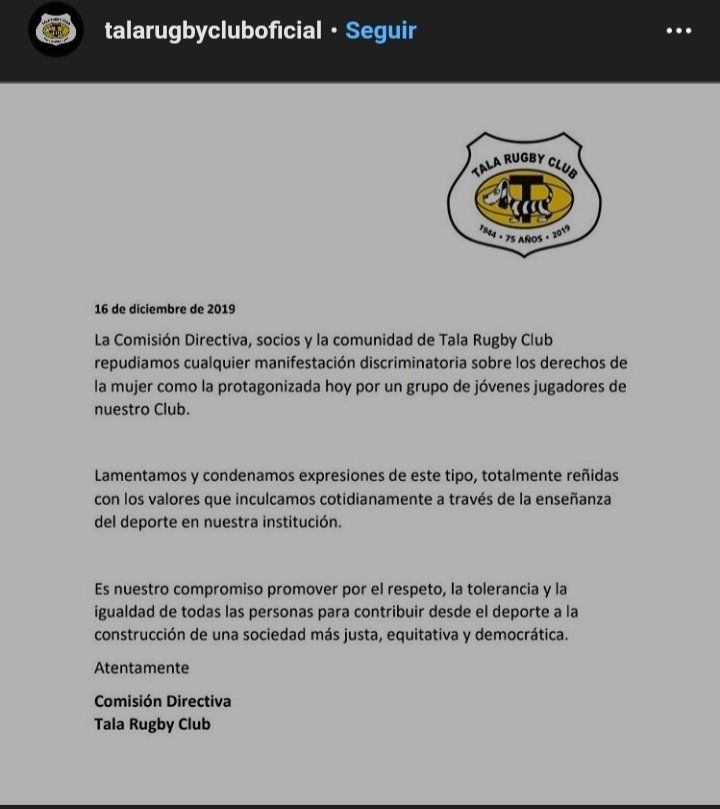The width and height of the screenshot is (720, 809).
Task: Open the post overflow menu
Action: [x=679, y=31]
